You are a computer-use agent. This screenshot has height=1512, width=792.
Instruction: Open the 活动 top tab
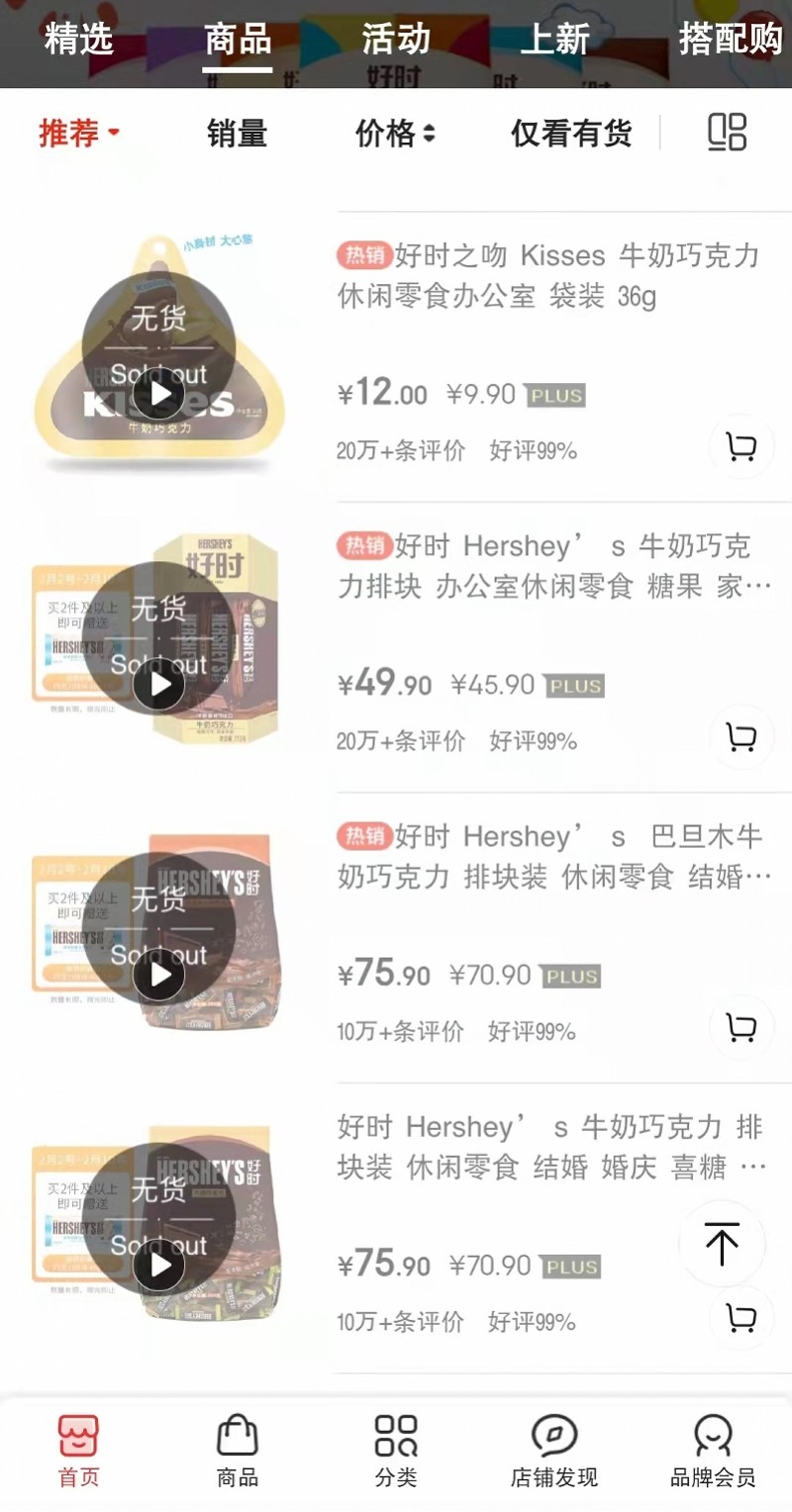[x=396, y=40]
